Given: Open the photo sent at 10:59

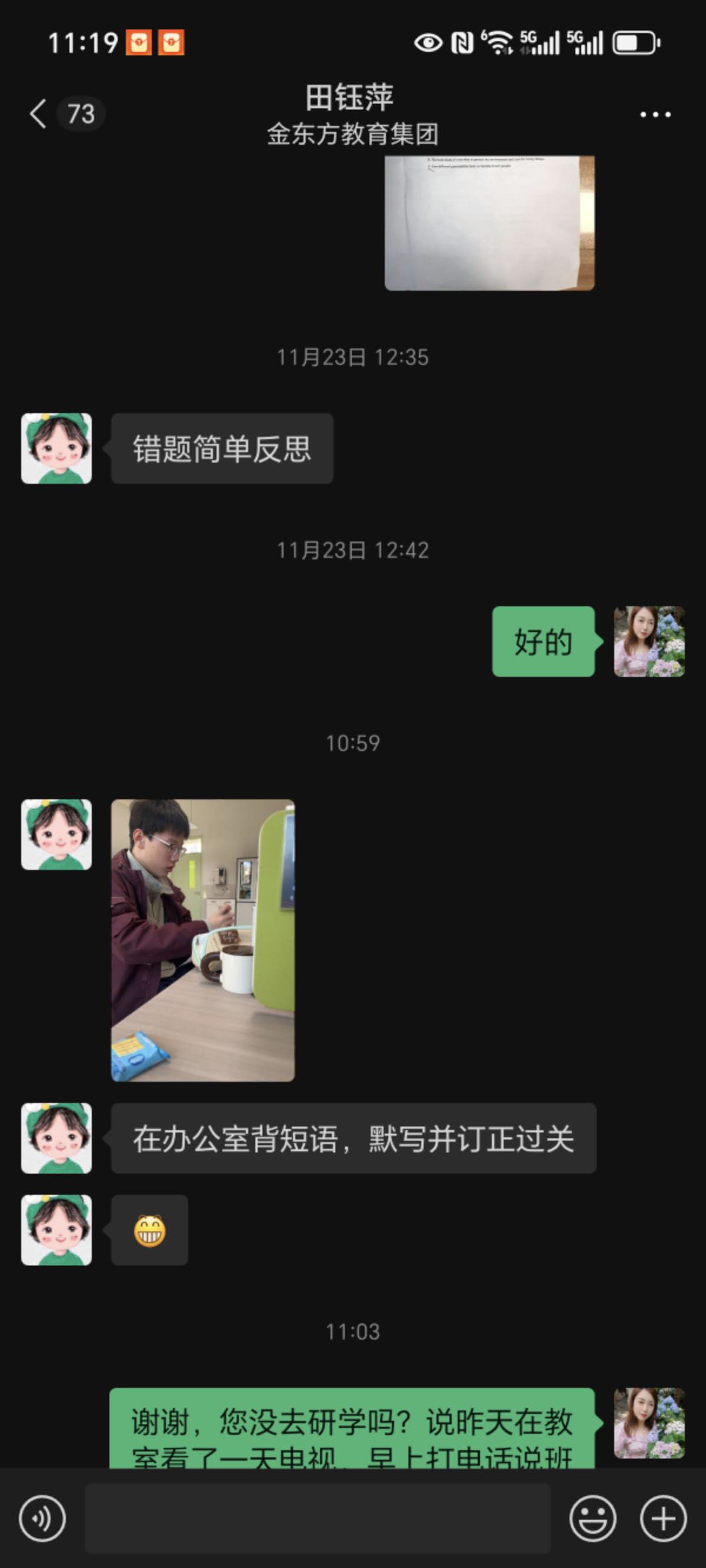Looking at the screenshot, I should coord(202,940).
